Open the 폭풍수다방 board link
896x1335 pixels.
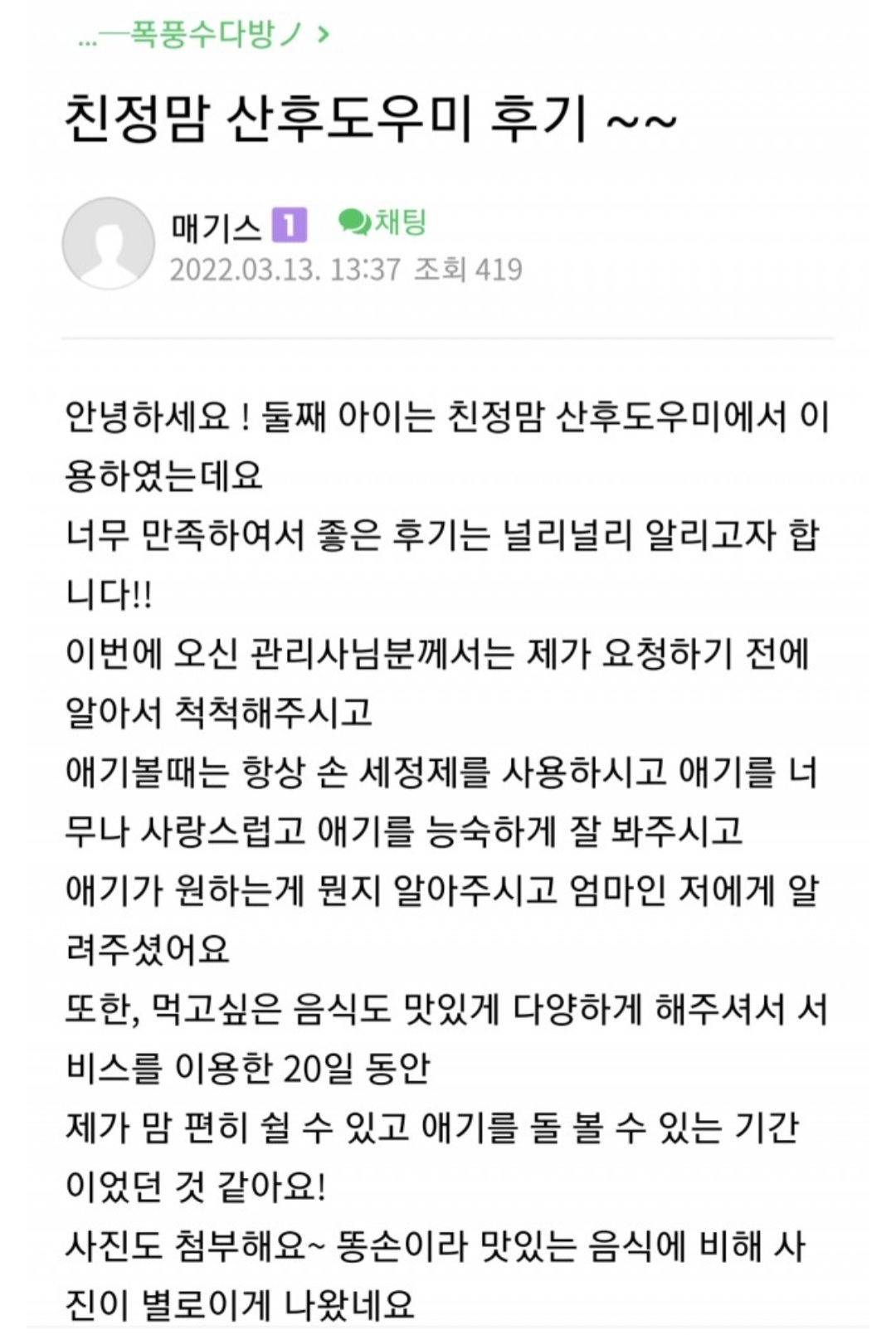[x=203, y=35]
